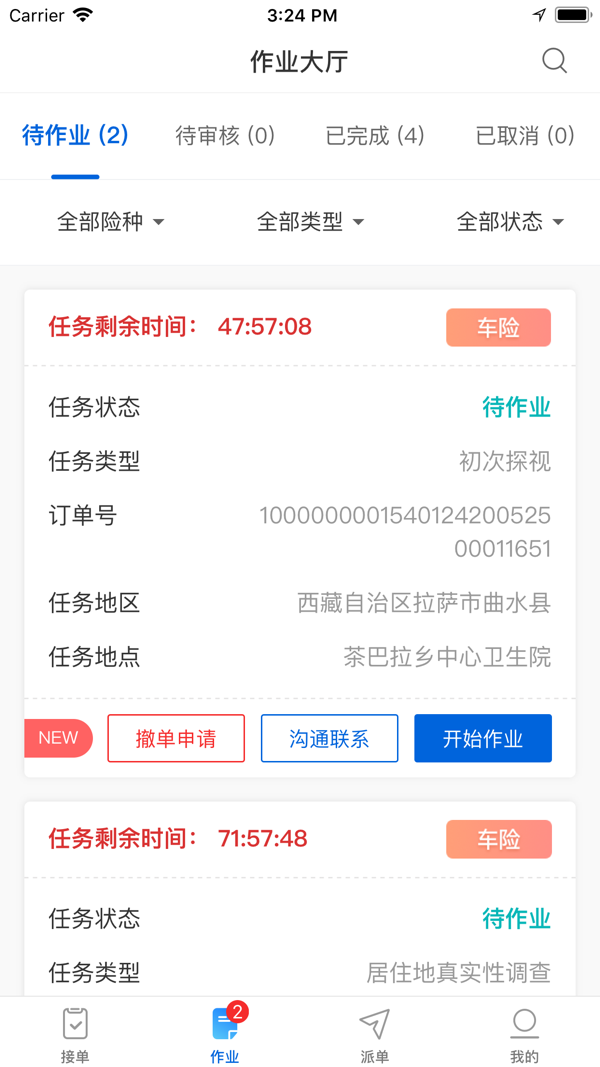Go to the 派单 bottom tab
The height and width of the screenshot is (1067, 600).
(375, 1033)
